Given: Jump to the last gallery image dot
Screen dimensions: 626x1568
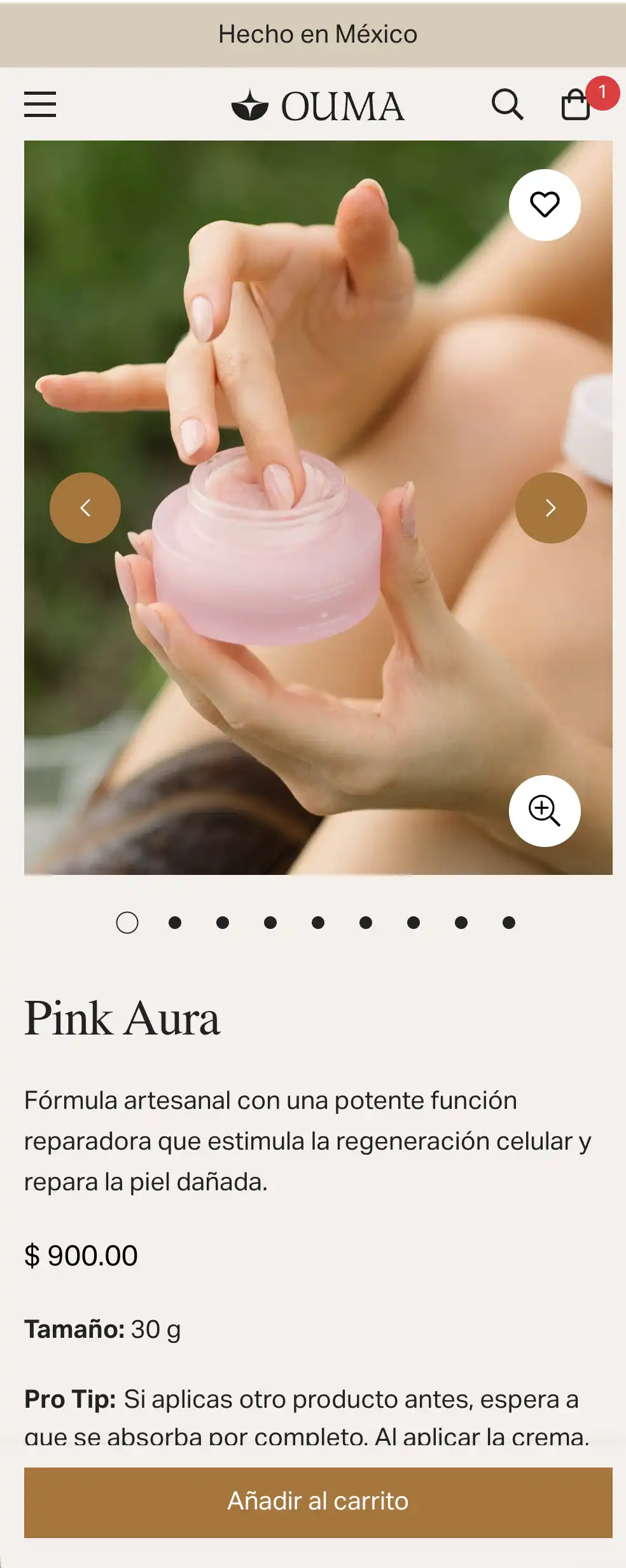Looking at the screenshot, I should point(509,923).
